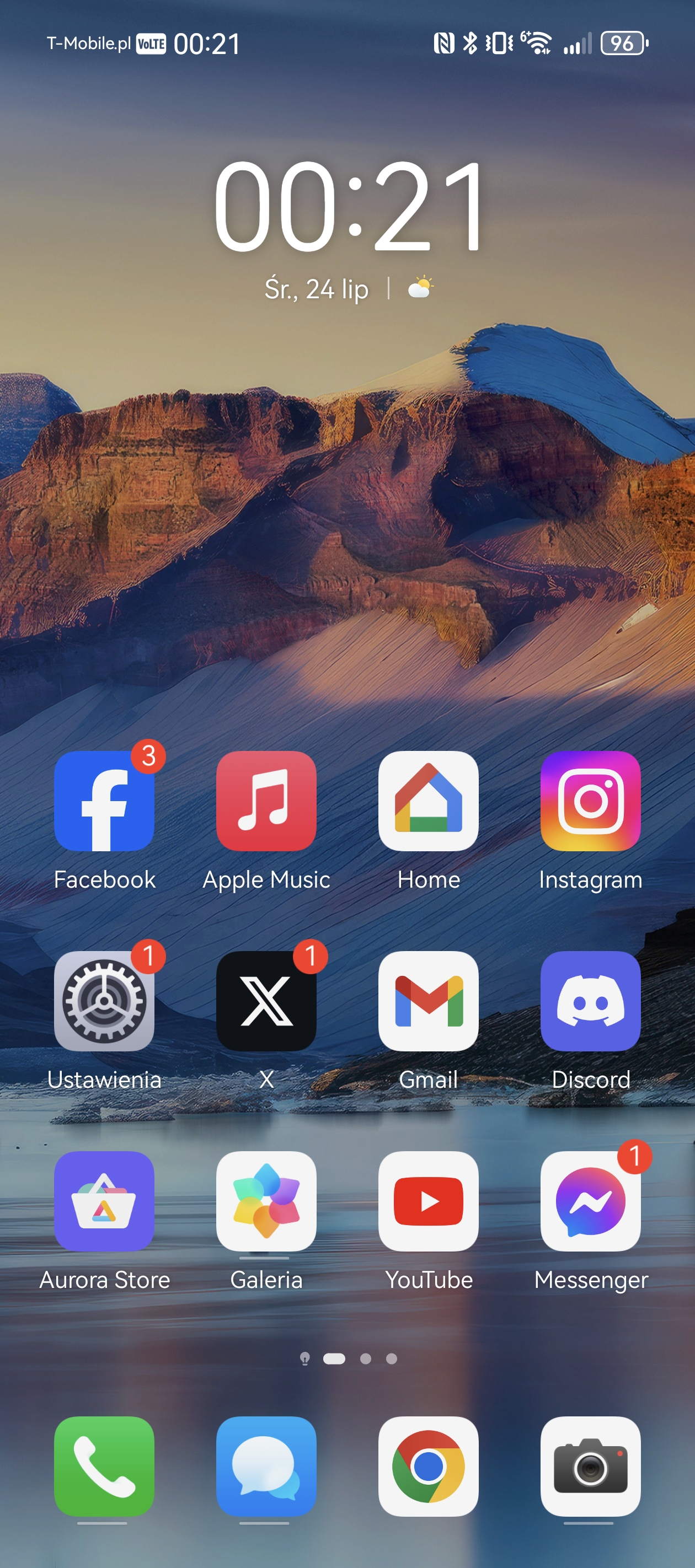Open Ustawienia settings app
The width and height of the screenshot is (695, 1568).
pos(104,1001)
